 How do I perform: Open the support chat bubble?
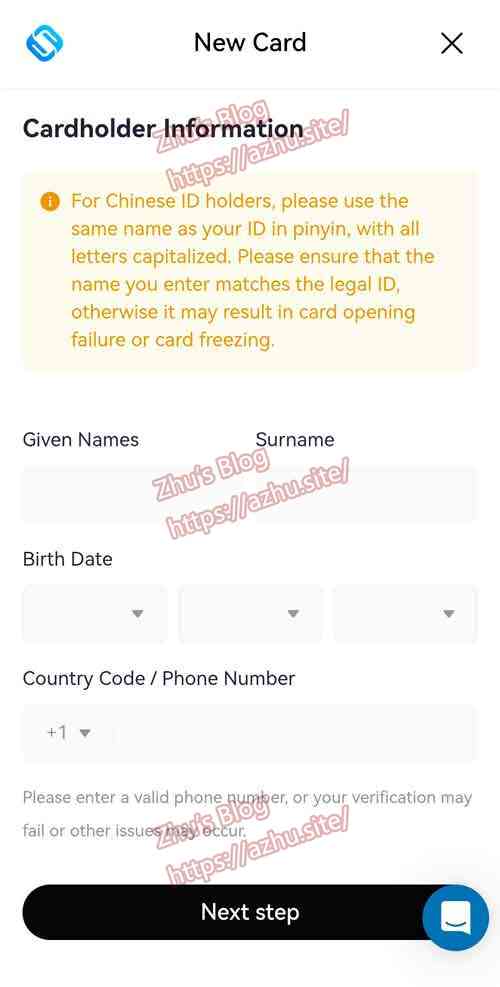455,918
